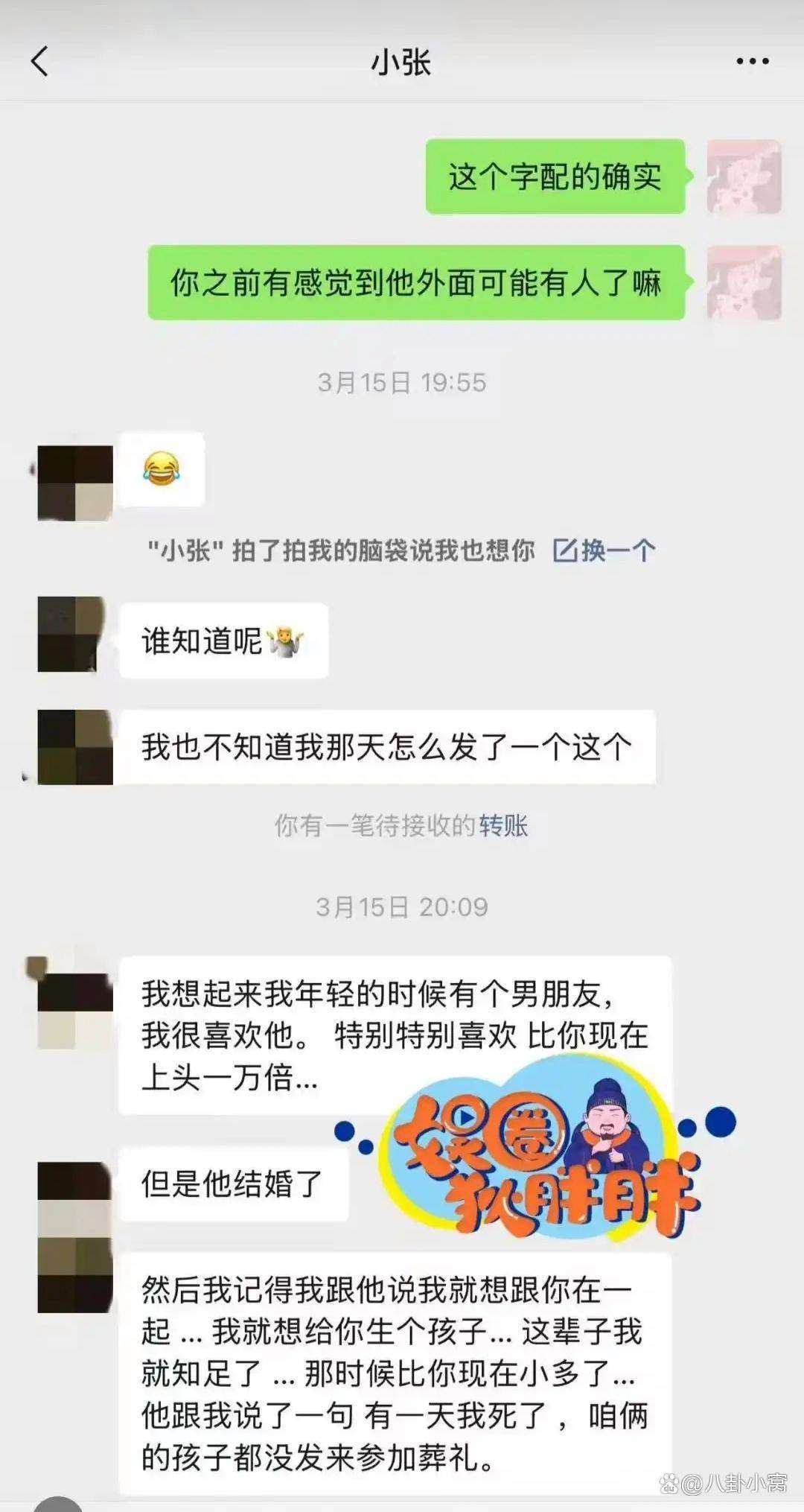Open the chat's three-dot more menu
The height and width of the screenshot is (1512, 804).
752,61
